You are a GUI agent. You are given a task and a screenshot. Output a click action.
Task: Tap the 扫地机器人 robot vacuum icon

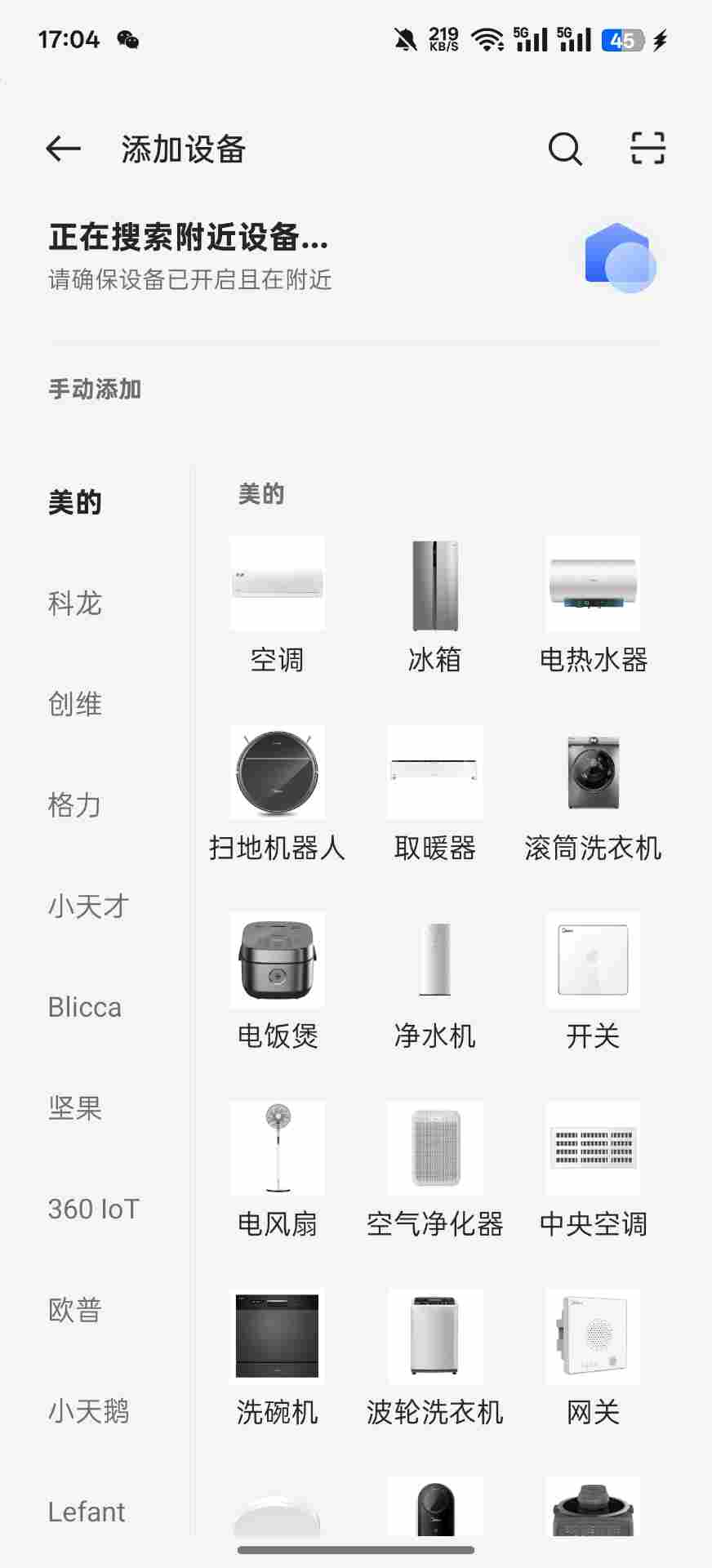pos(278,772)
